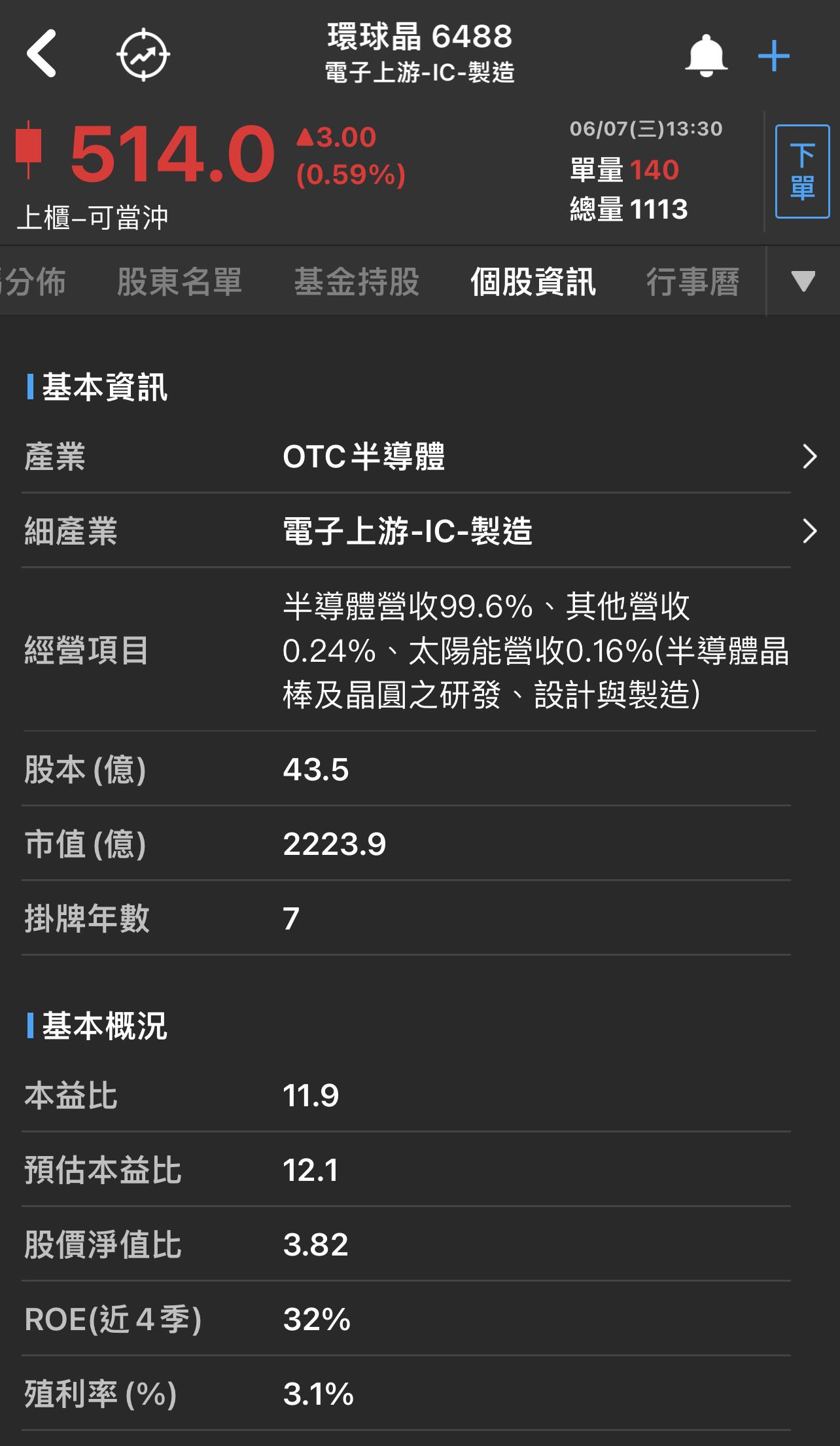Select the 個股資訊 tab

click(533, 282)
